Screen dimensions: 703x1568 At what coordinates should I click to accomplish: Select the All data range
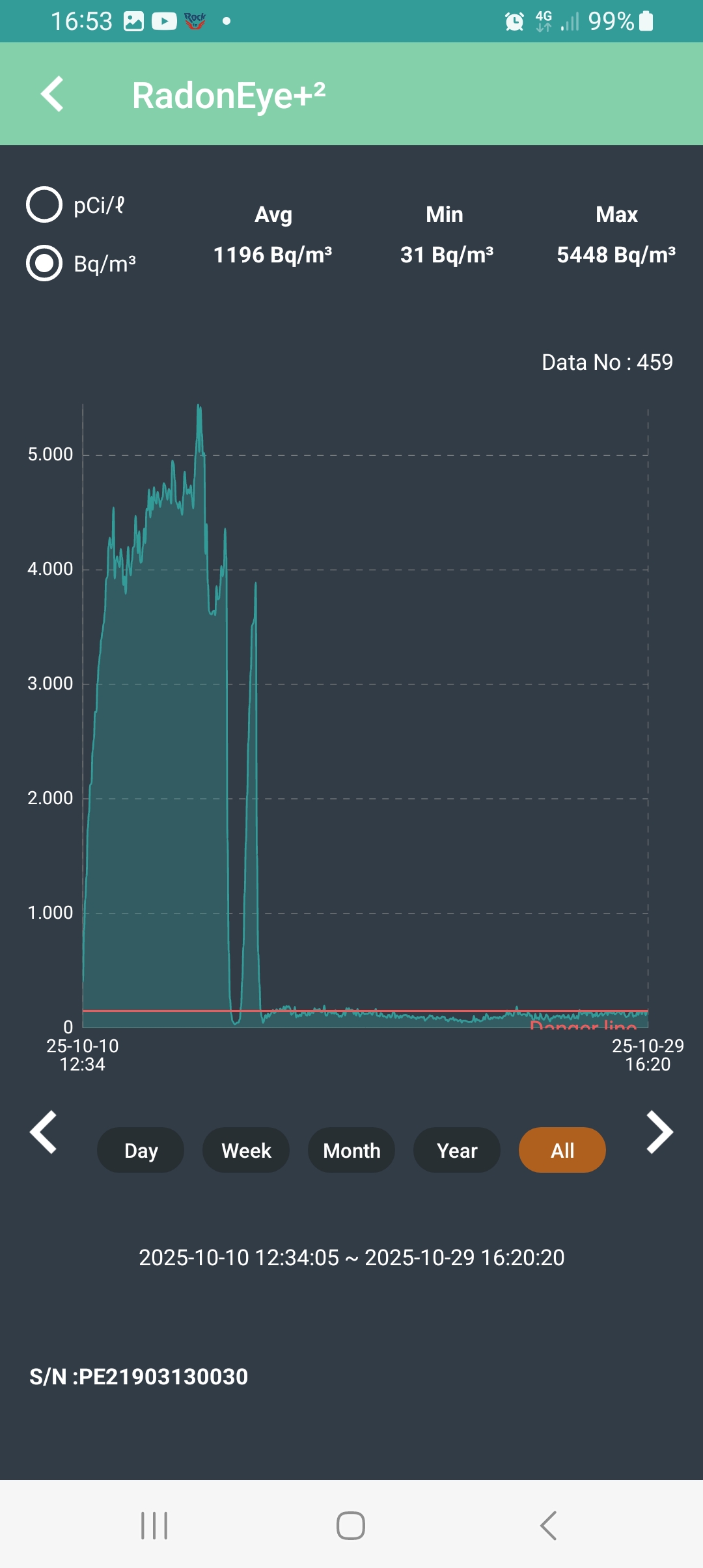coord(562,1150)
